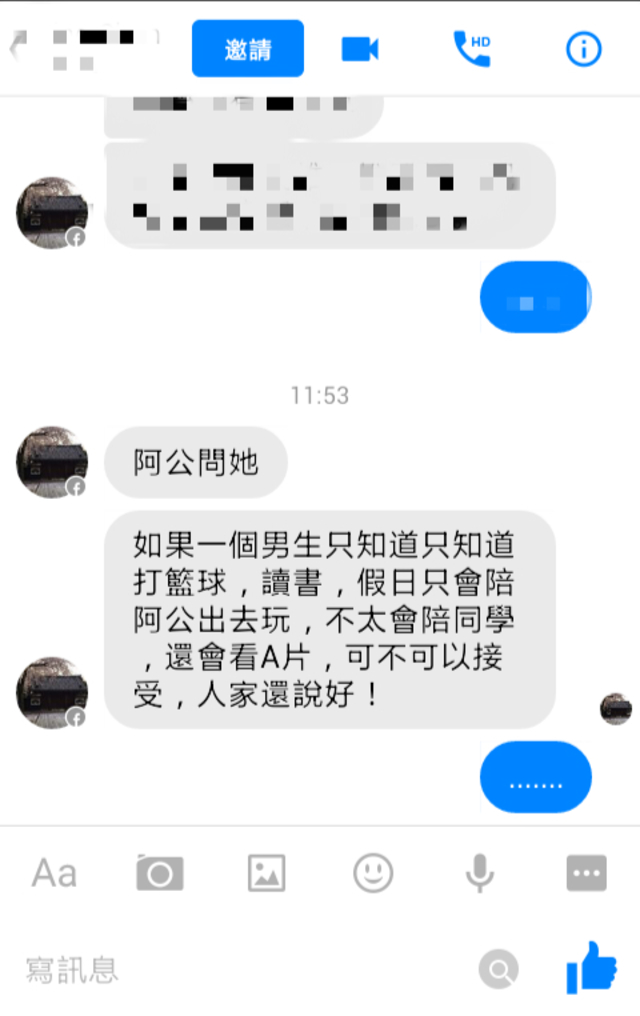Open the camera to take photo
Viewport: 640px width, 1016px height.
coord(160,873)
